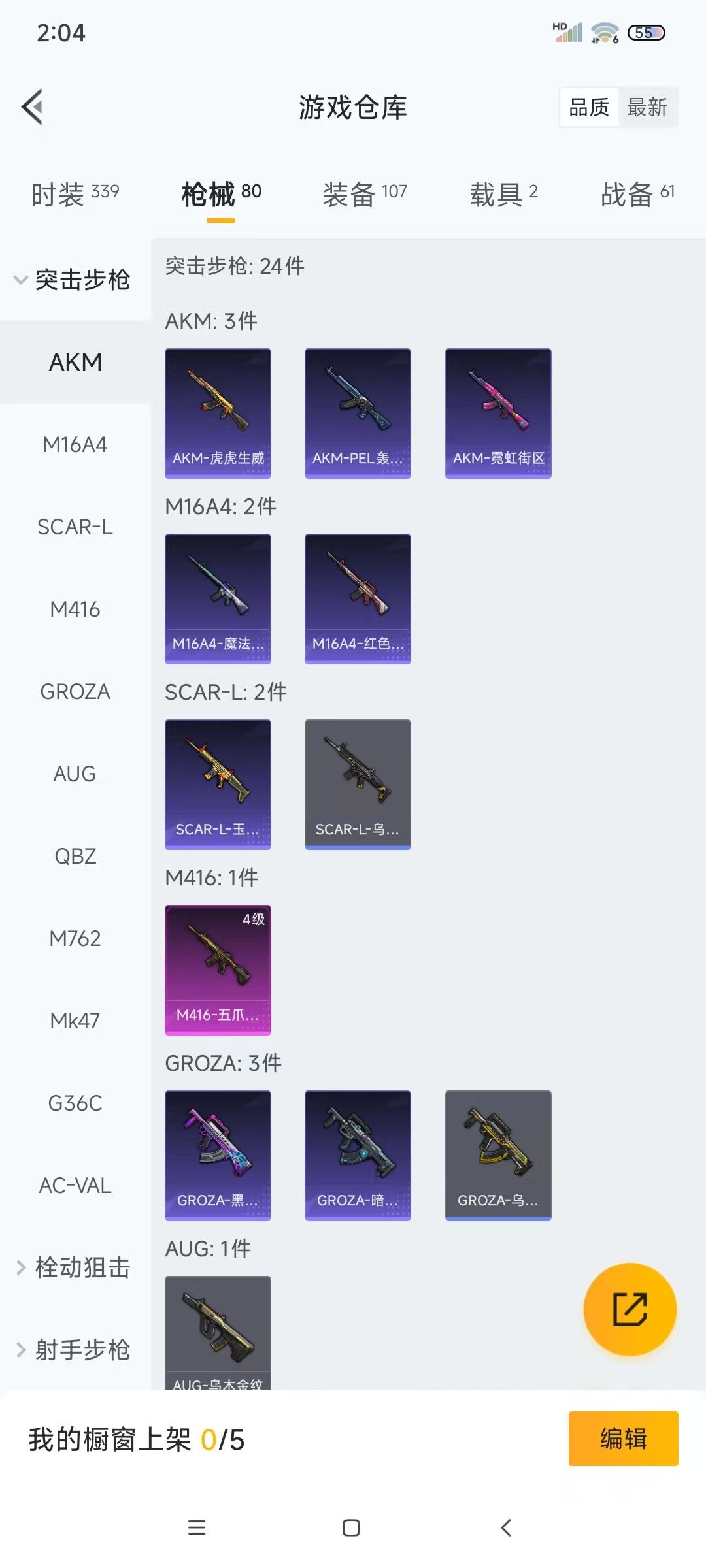The height and width of the screenshot is (1568, 706).
Task: Open the 载具 tab
Action: pos(503,194)
